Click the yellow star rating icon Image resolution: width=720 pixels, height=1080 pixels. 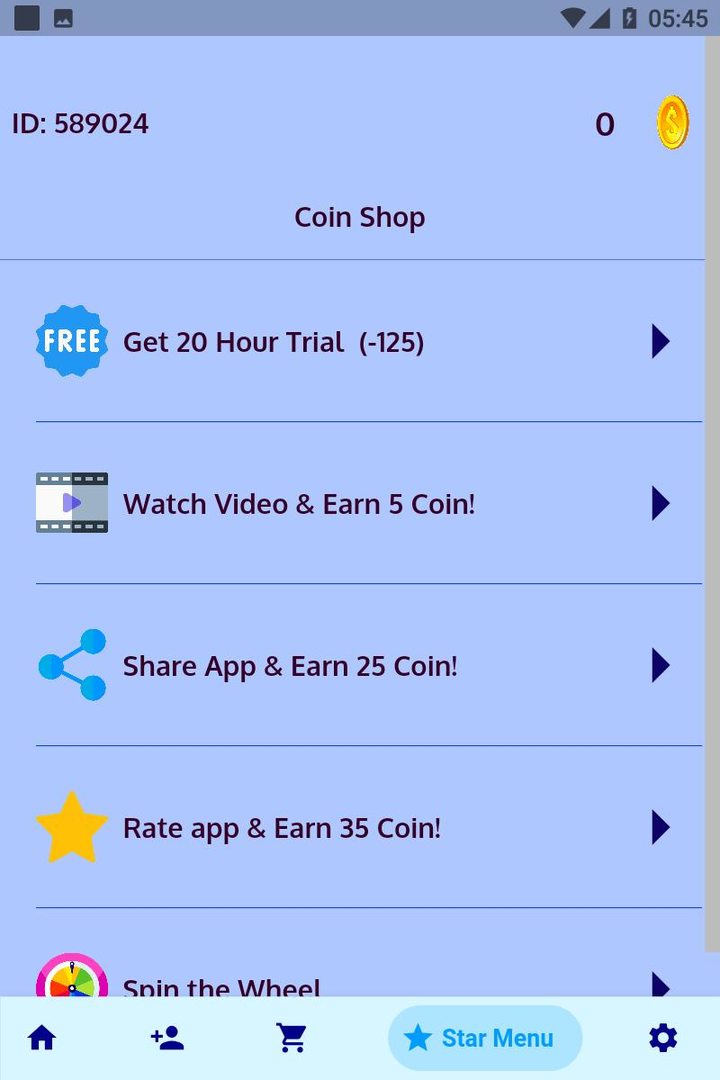coord(71,827)
